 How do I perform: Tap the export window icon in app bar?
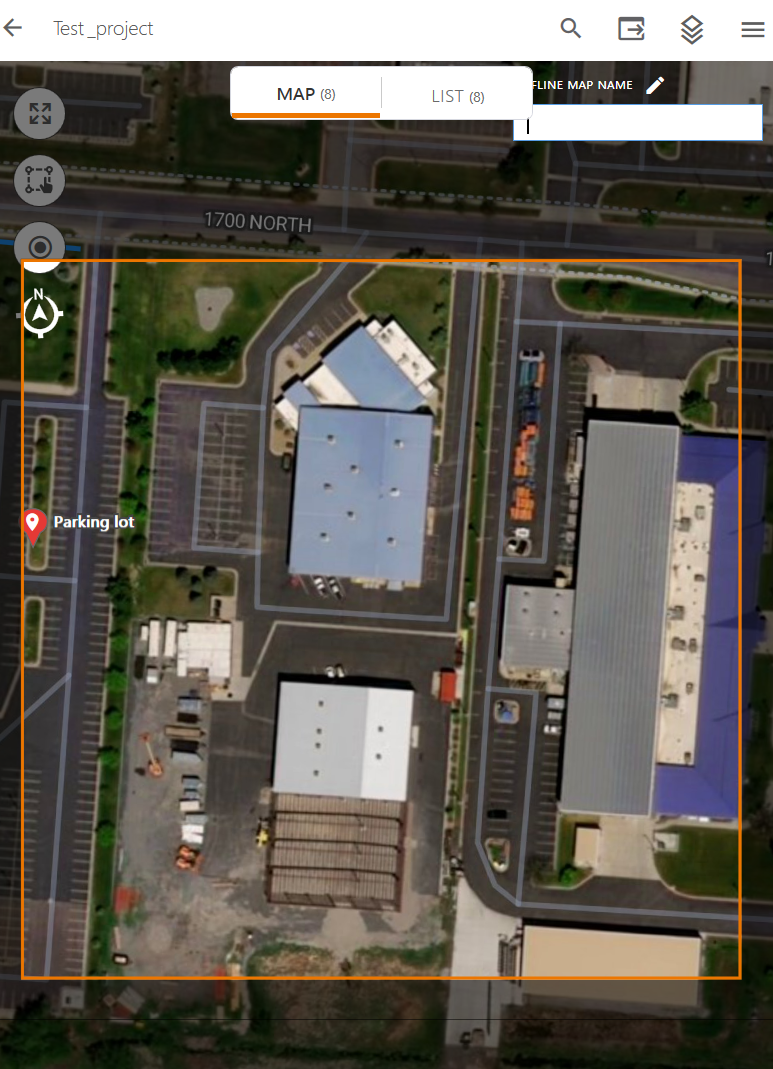[x=631, y=29]
